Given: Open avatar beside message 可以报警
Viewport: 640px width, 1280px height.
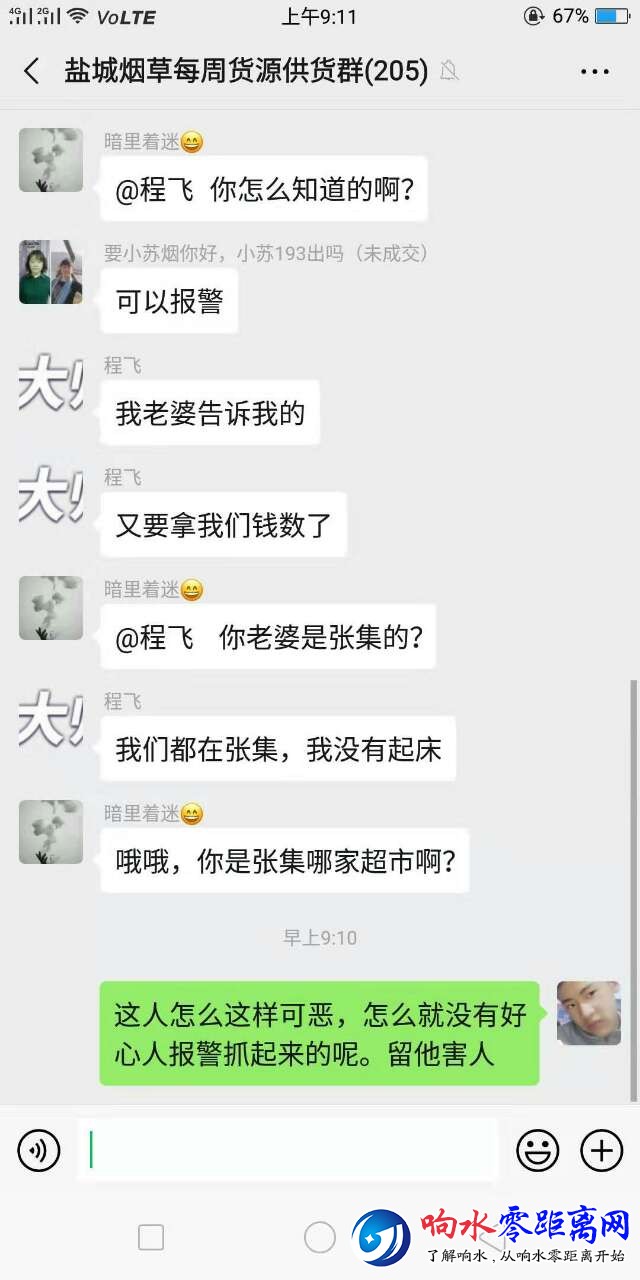Looking at the screenshot, I should click(x=50, y=272).
